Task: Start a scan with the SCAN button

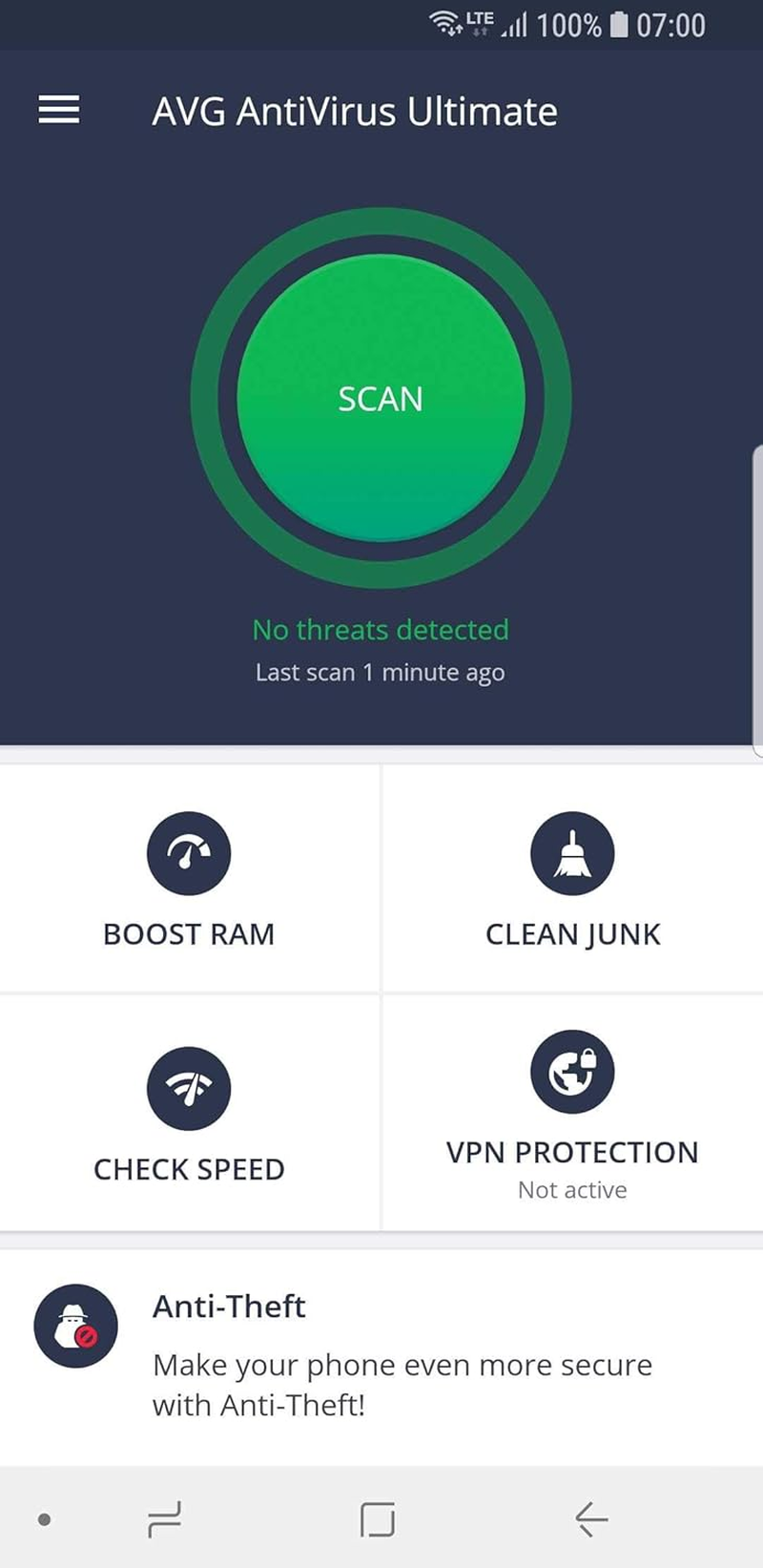Action: [x=381, y=400]
